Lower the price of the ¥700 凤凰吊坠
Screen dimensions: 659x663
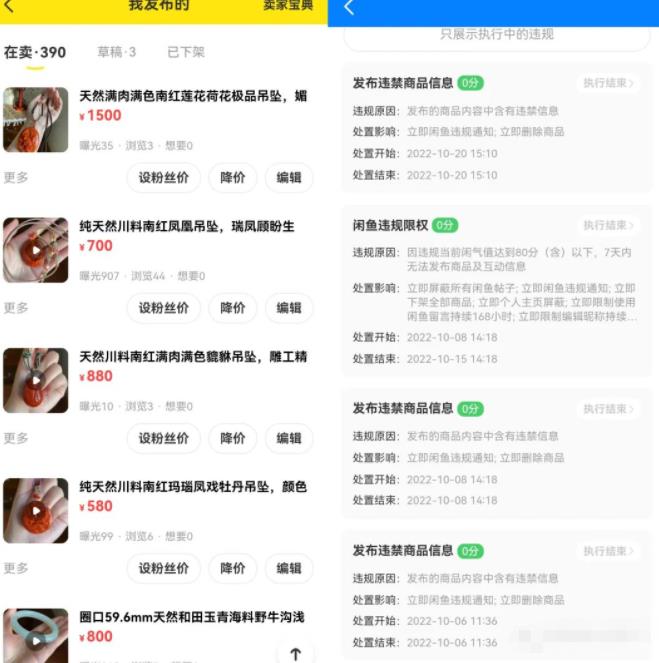point(233,308)
